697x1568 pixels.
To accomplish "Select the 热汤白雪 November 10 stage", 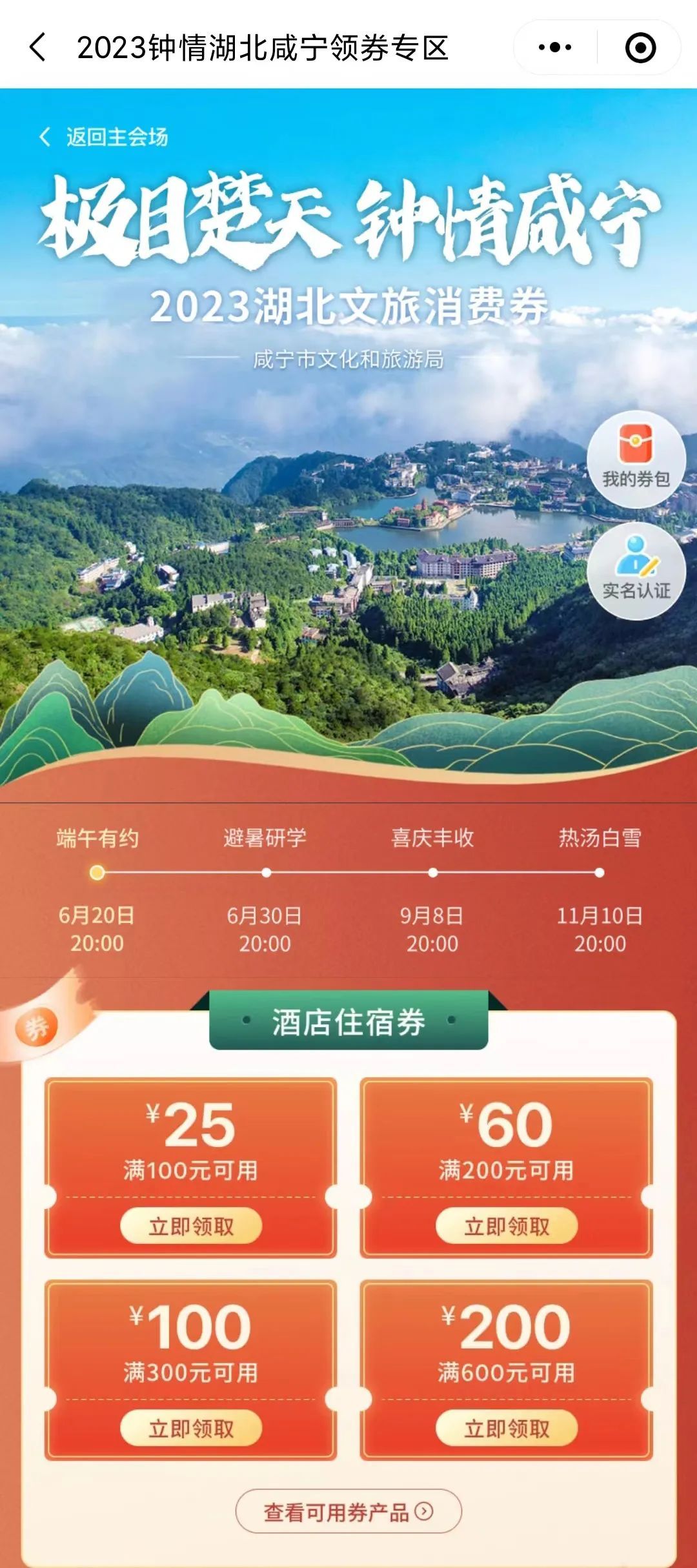I will coord(600,873).
